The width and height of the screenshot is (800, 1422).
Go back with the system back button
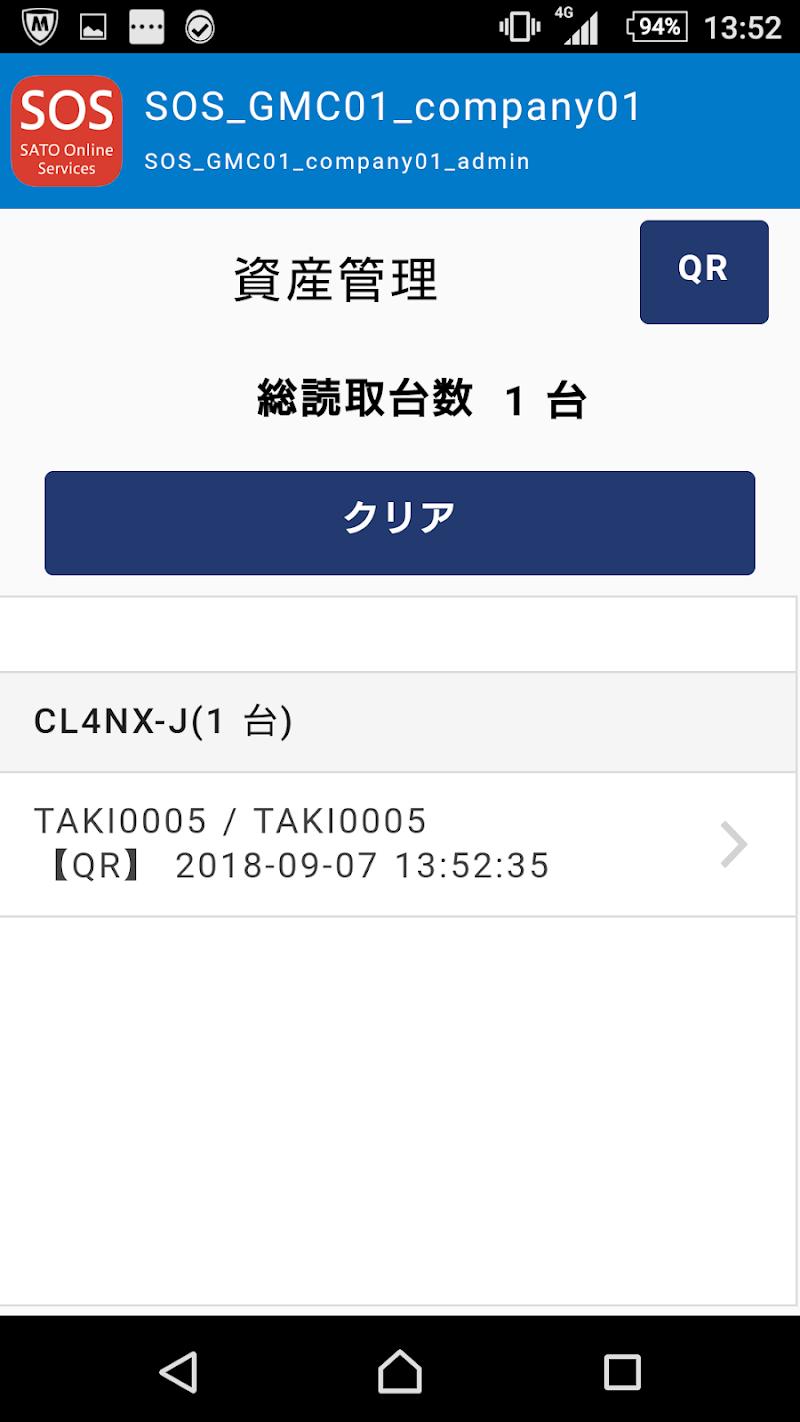click(179, 1371)
